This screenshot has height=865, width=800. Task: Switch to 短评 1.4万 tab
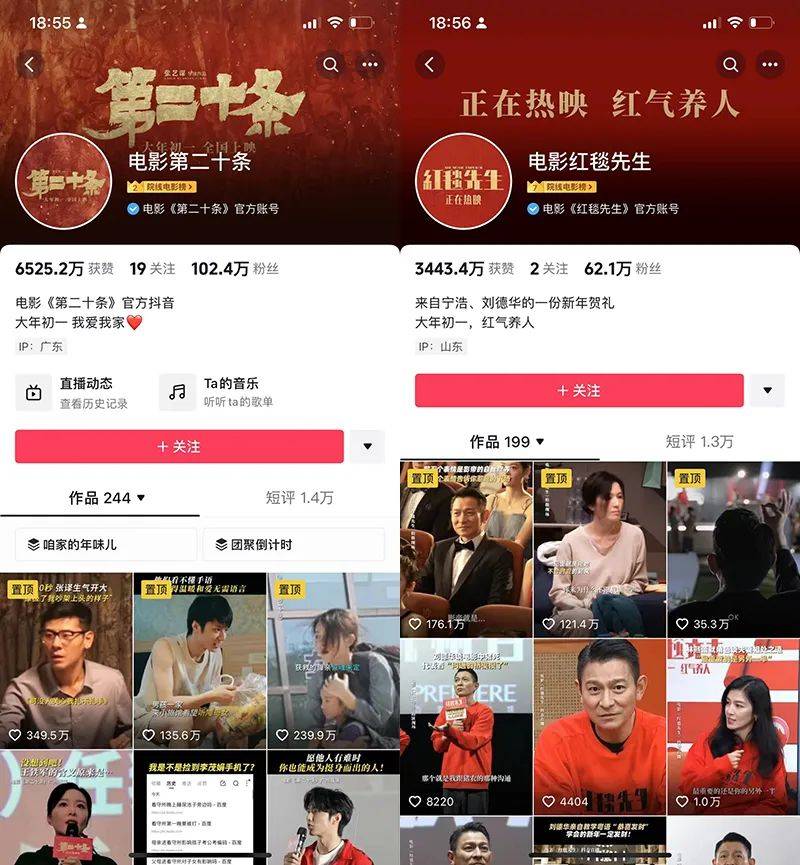coord(299,497)
